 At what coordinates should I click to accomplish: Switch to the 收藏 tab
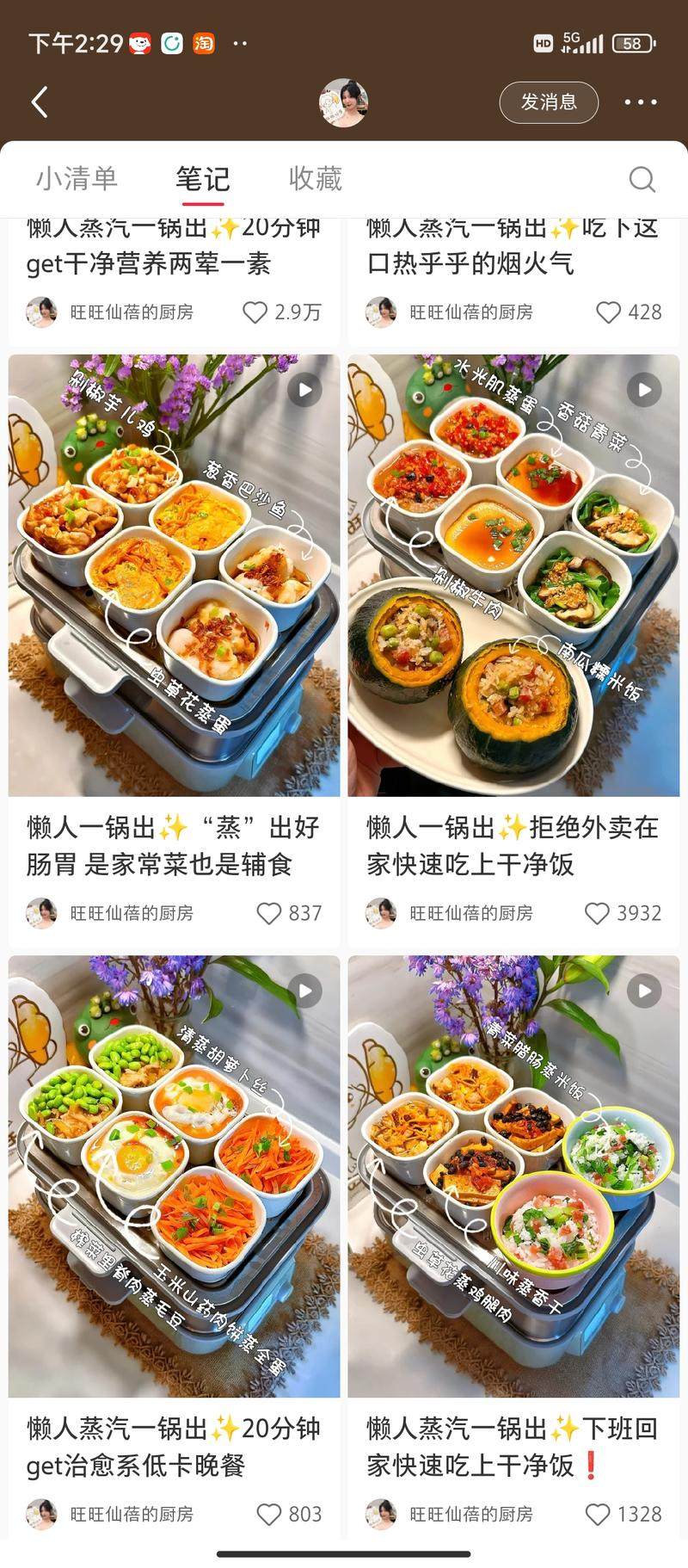(316, 179)
